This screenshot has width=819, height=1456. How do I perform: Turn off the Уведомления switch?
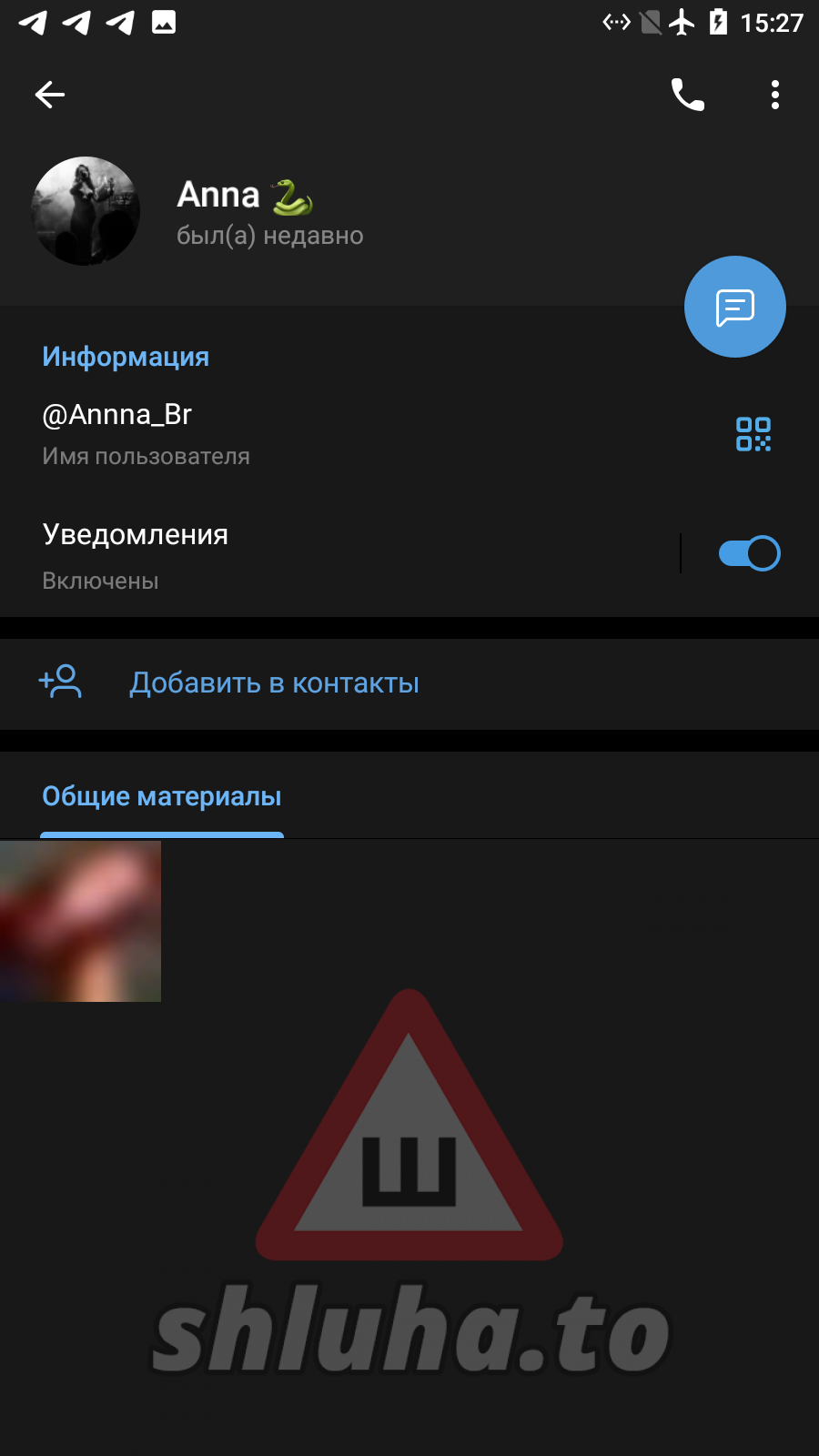point(749,553)
